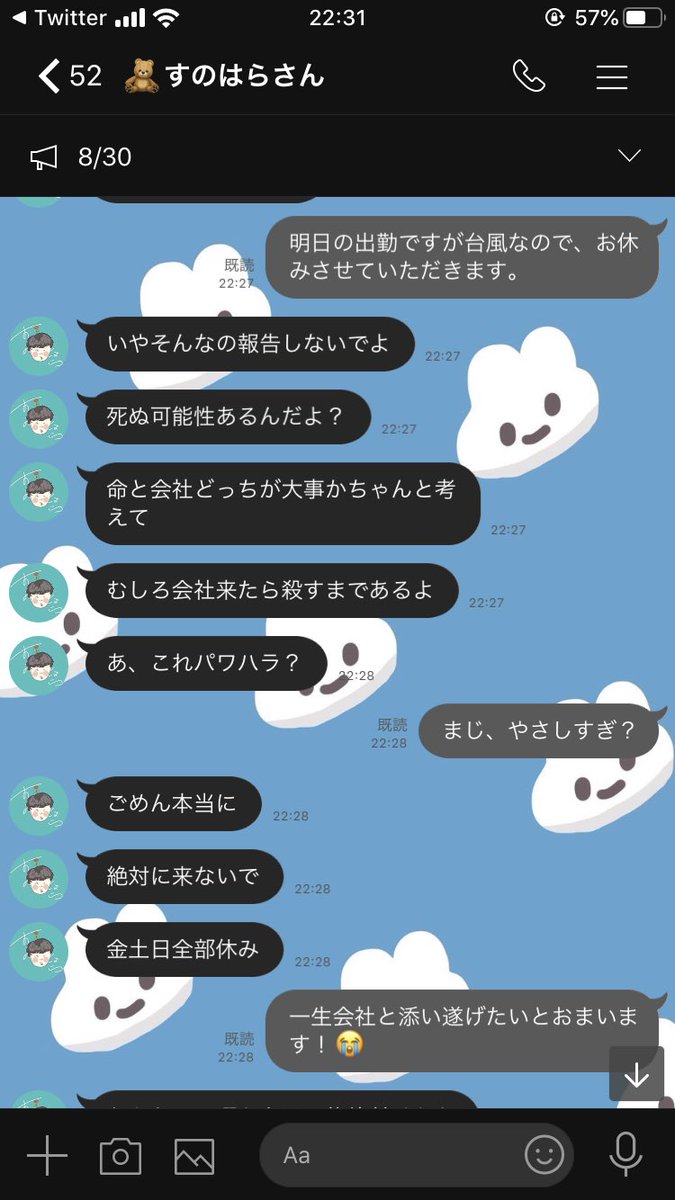Open the camera to take a photo
Image resolution: width=675 pixels, height=1200 pixels.
[120, 1156]
